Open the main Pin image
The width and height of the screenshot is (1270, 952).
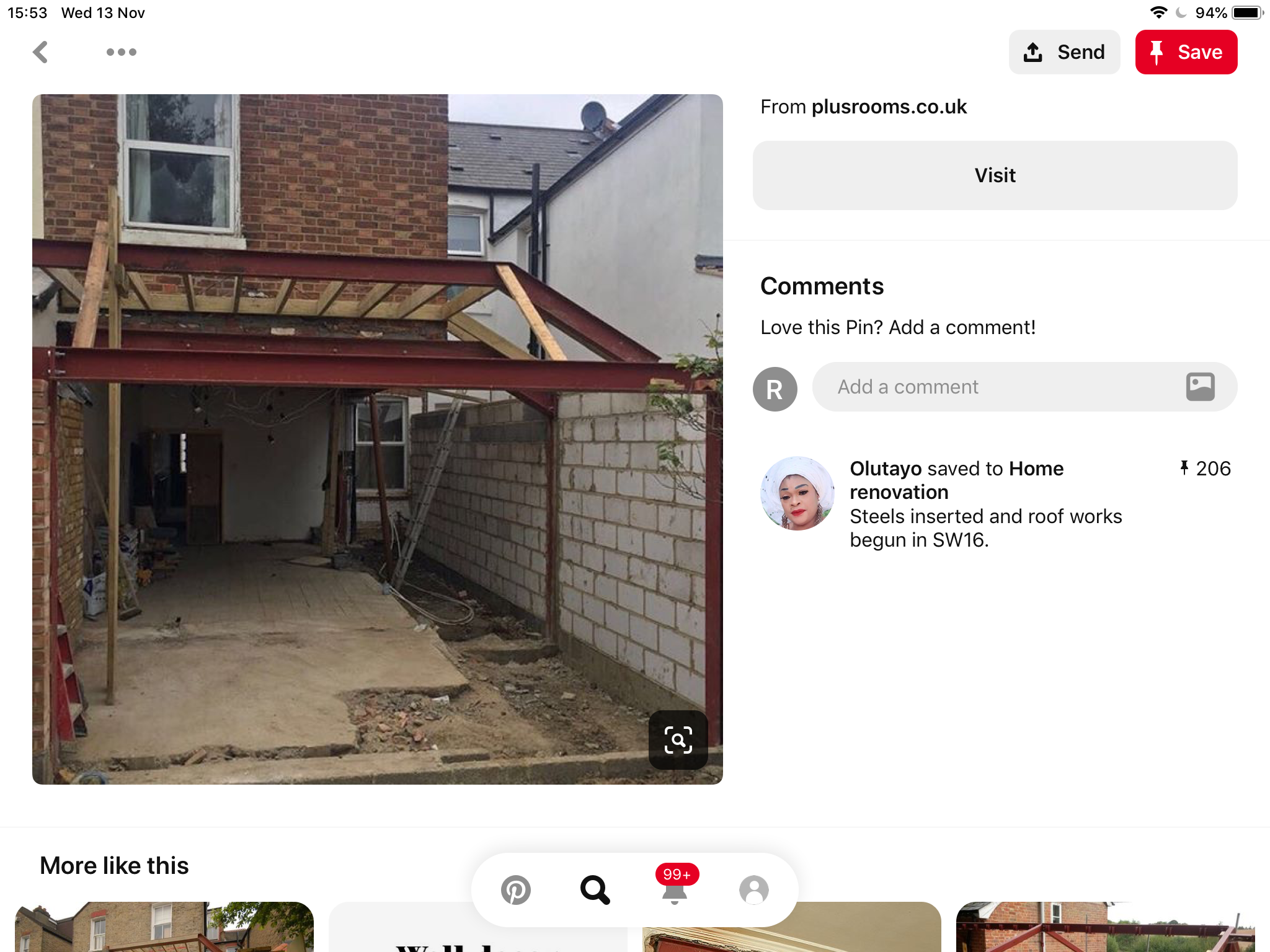(x=377, y=439)
